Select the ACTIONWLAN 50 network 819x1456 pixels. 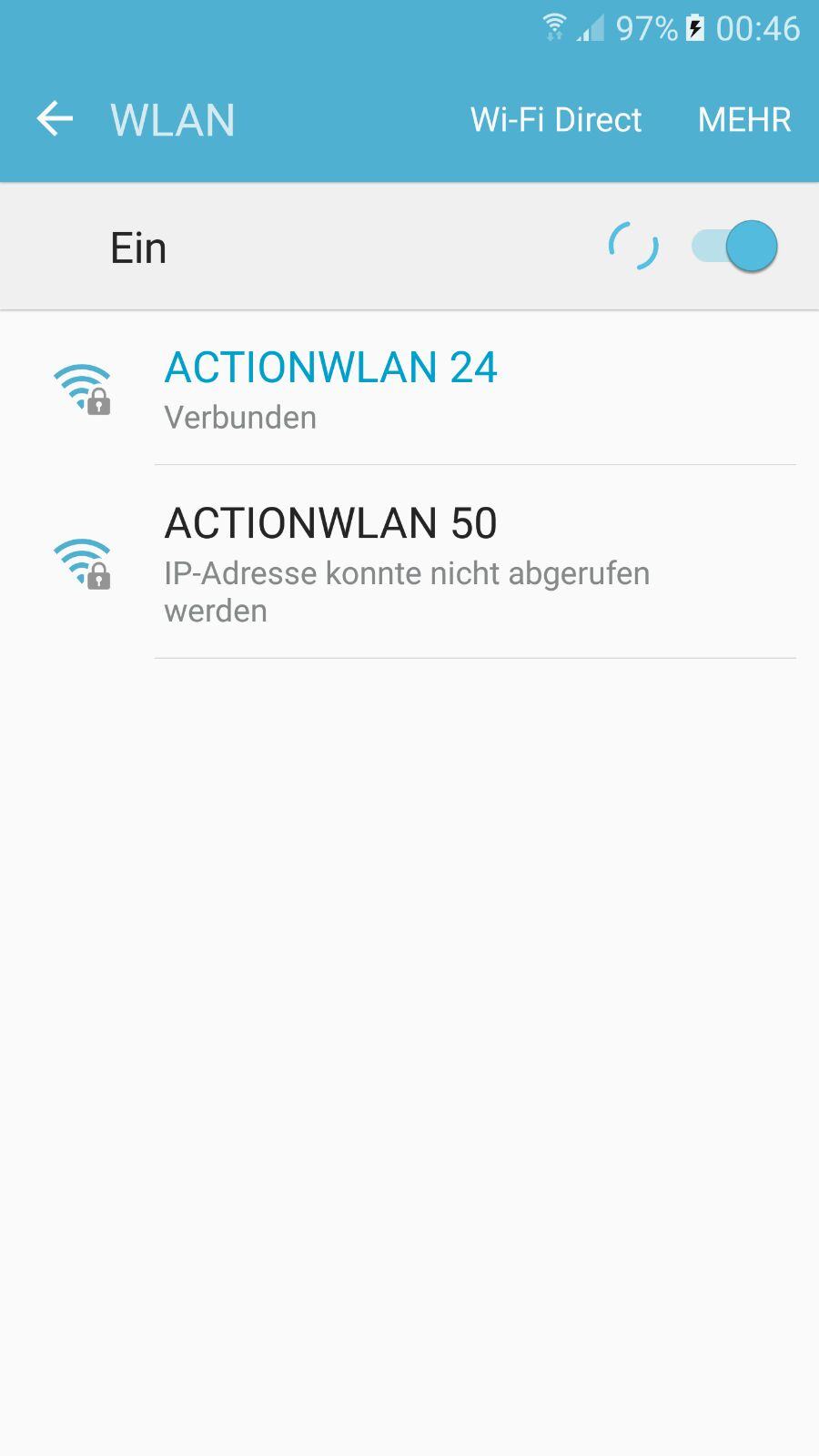pyautogui.click(x=409, y=562)
